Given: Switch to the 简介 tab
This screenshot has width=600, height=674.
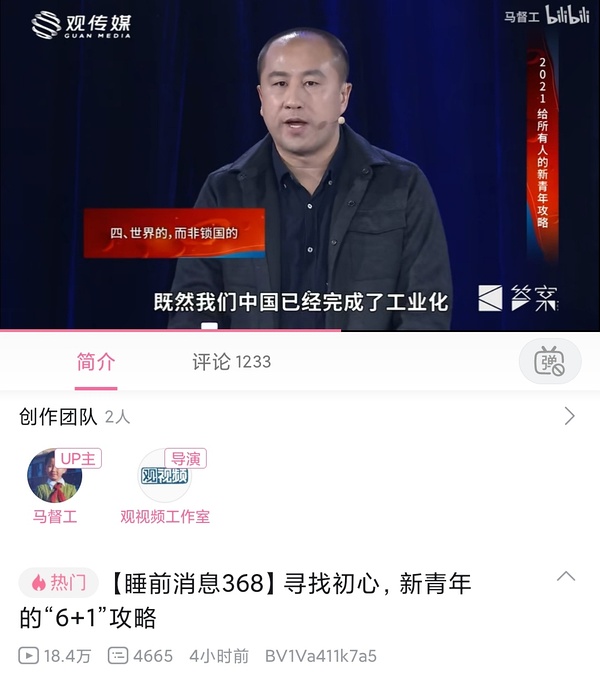Looking at the screenshot, I should coord(96,362).
